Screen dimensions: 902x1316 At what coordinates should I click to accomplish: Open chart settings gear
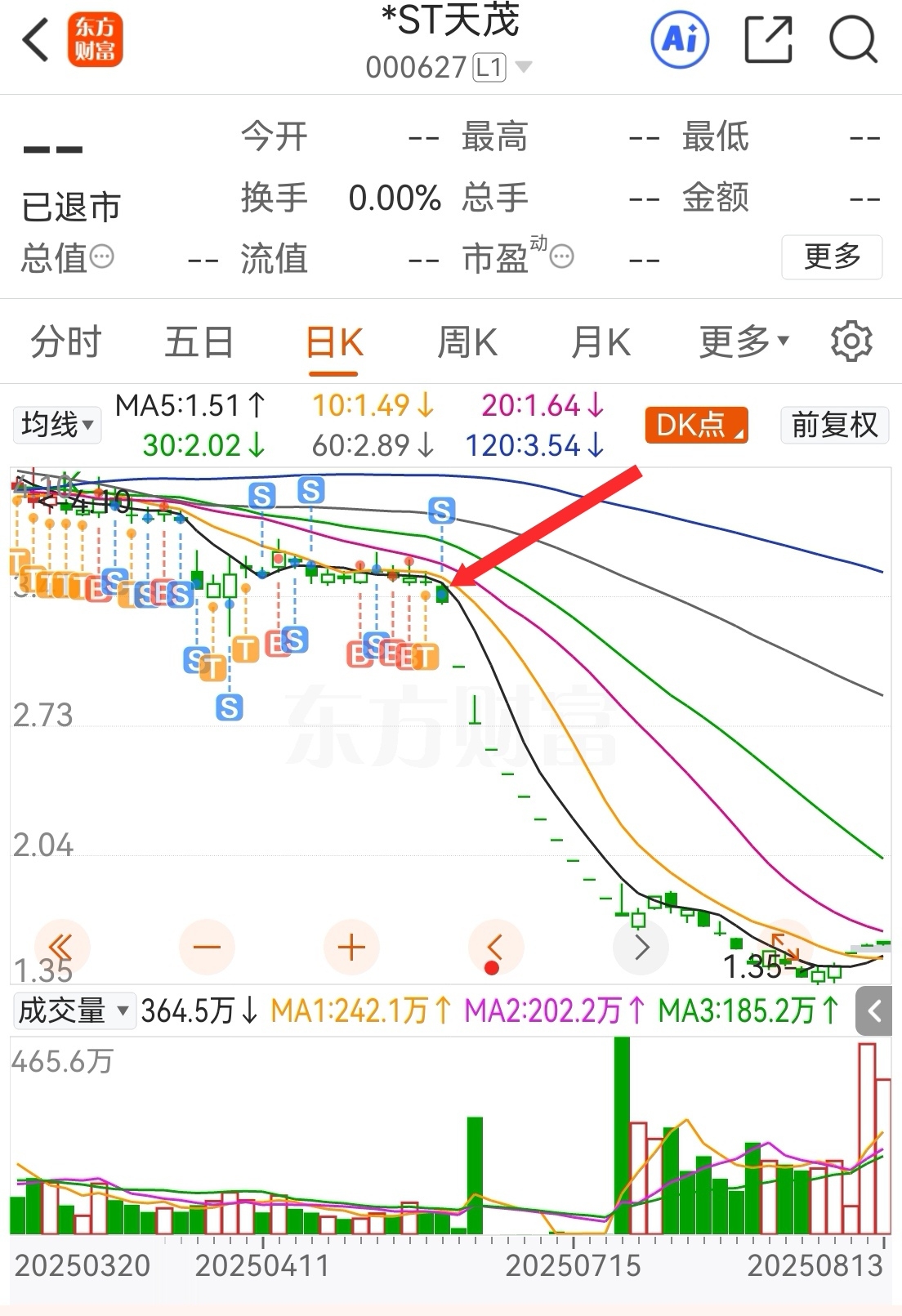tap(851, 341)
